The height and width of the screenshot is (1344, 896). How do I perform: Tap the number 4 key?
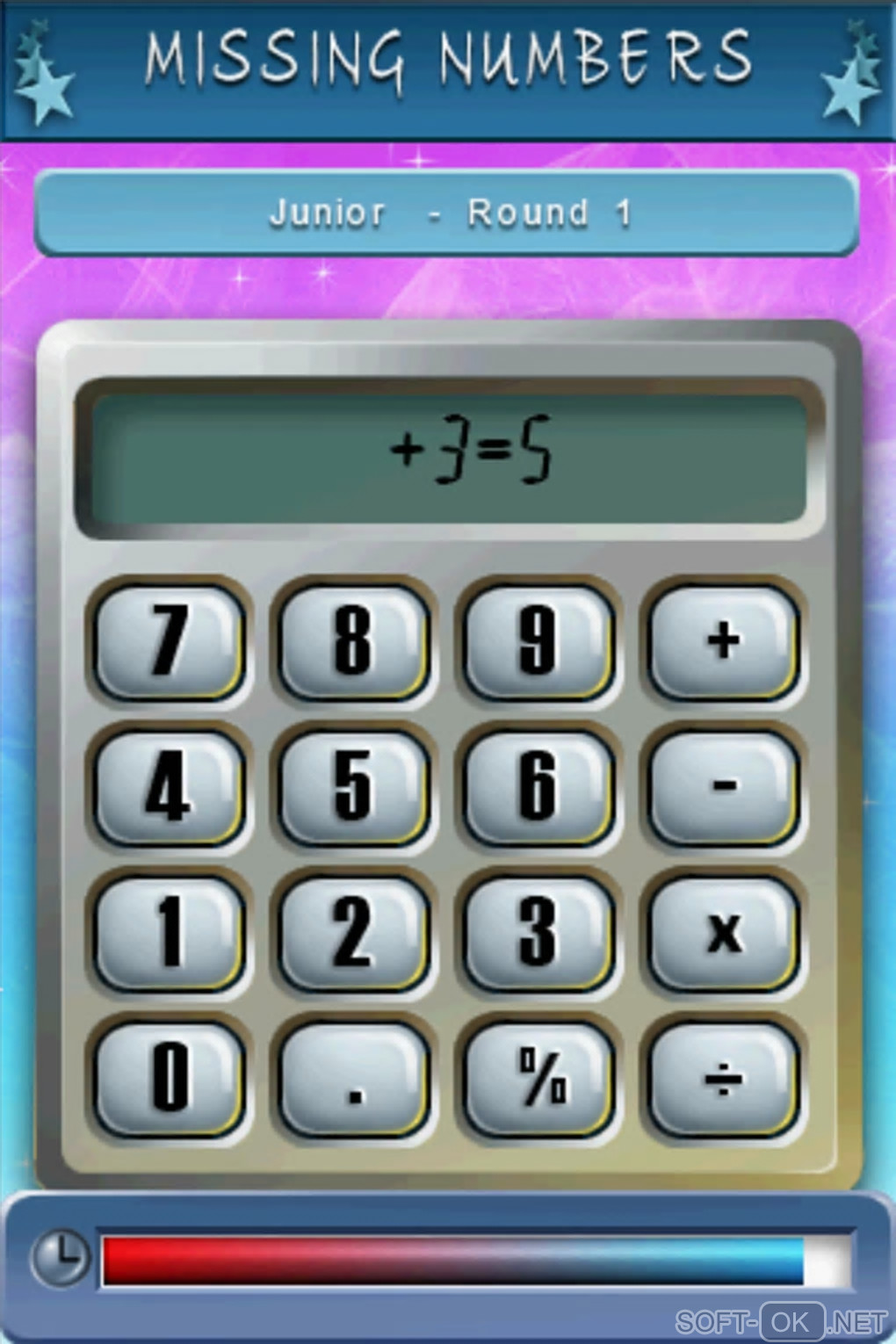click(x=169, y=786)
